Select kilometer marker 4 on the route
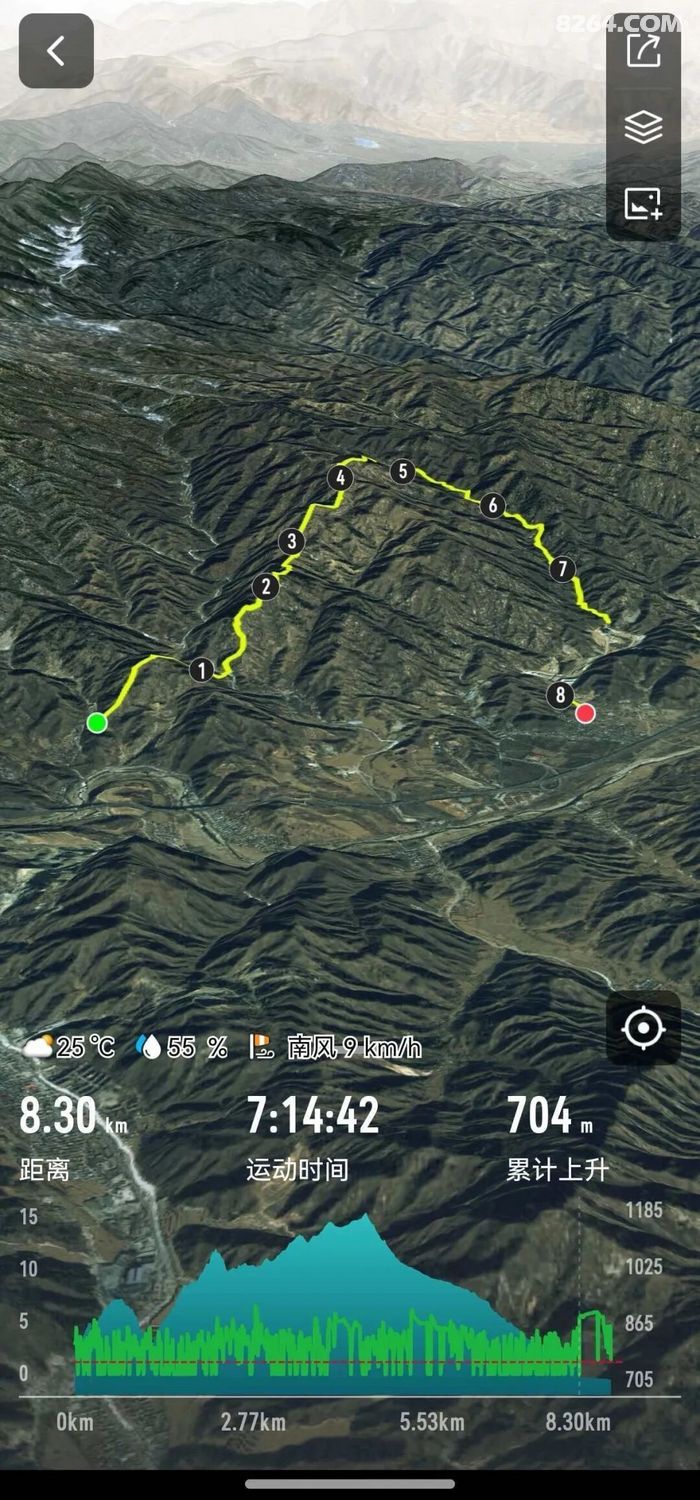Image resolution: width=700 pixels, height=1500 pixels. pos(341,478)
